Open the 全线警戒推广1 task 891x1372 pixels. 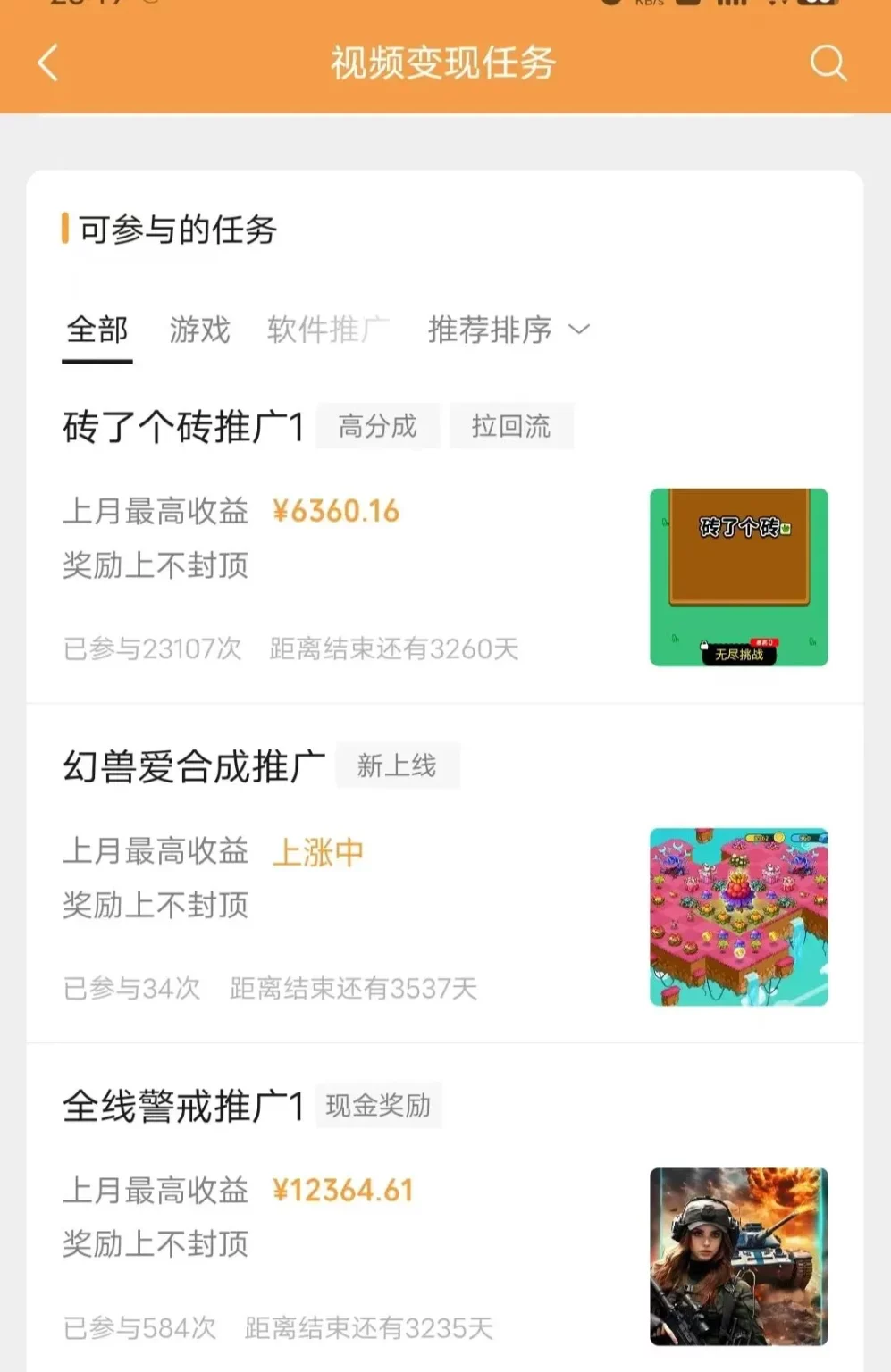tap(184, 1107)
